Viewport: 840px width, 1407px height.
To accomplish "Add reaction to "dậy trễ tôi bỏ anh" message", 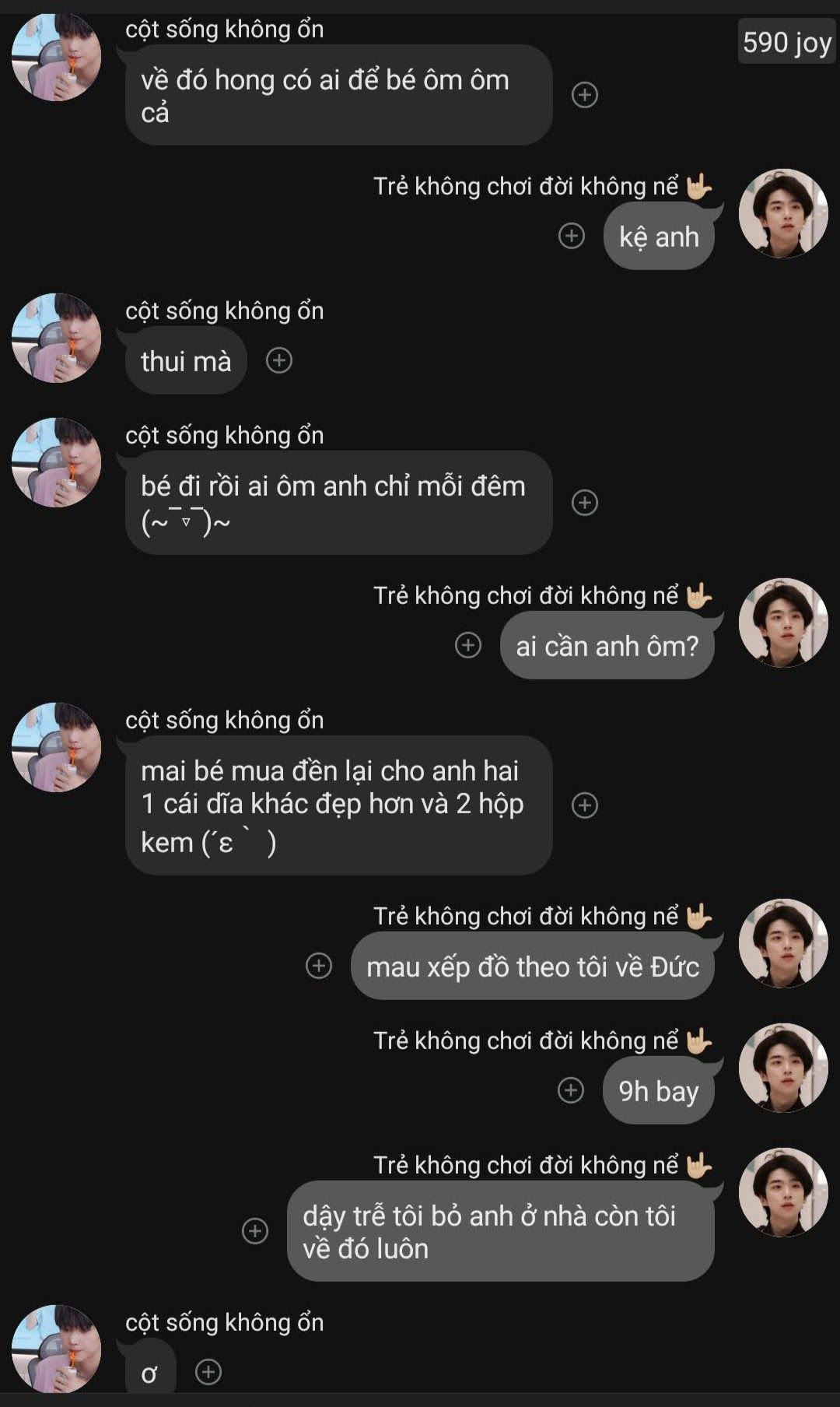I will click(x=255, y=1231).
